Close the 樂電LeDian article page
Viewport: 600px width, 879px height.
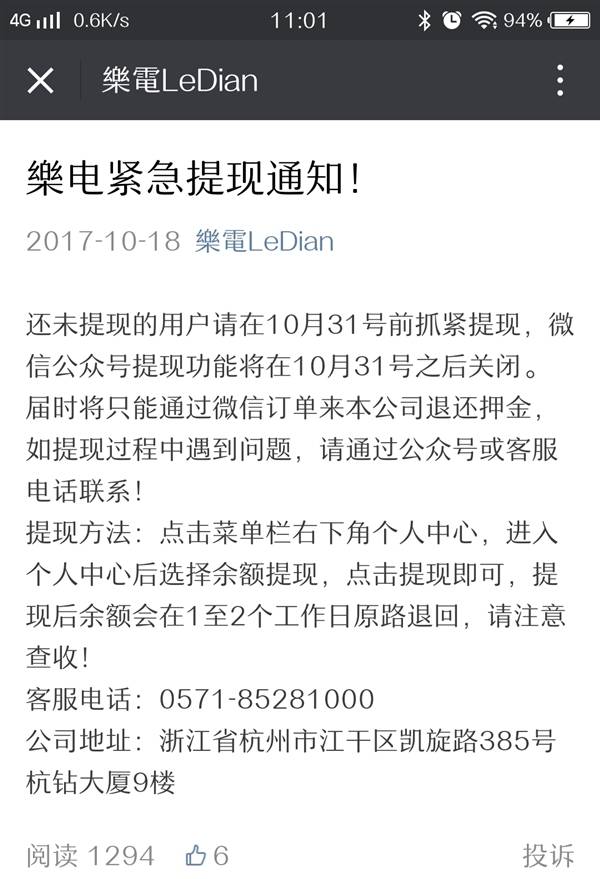click(40, 80)
